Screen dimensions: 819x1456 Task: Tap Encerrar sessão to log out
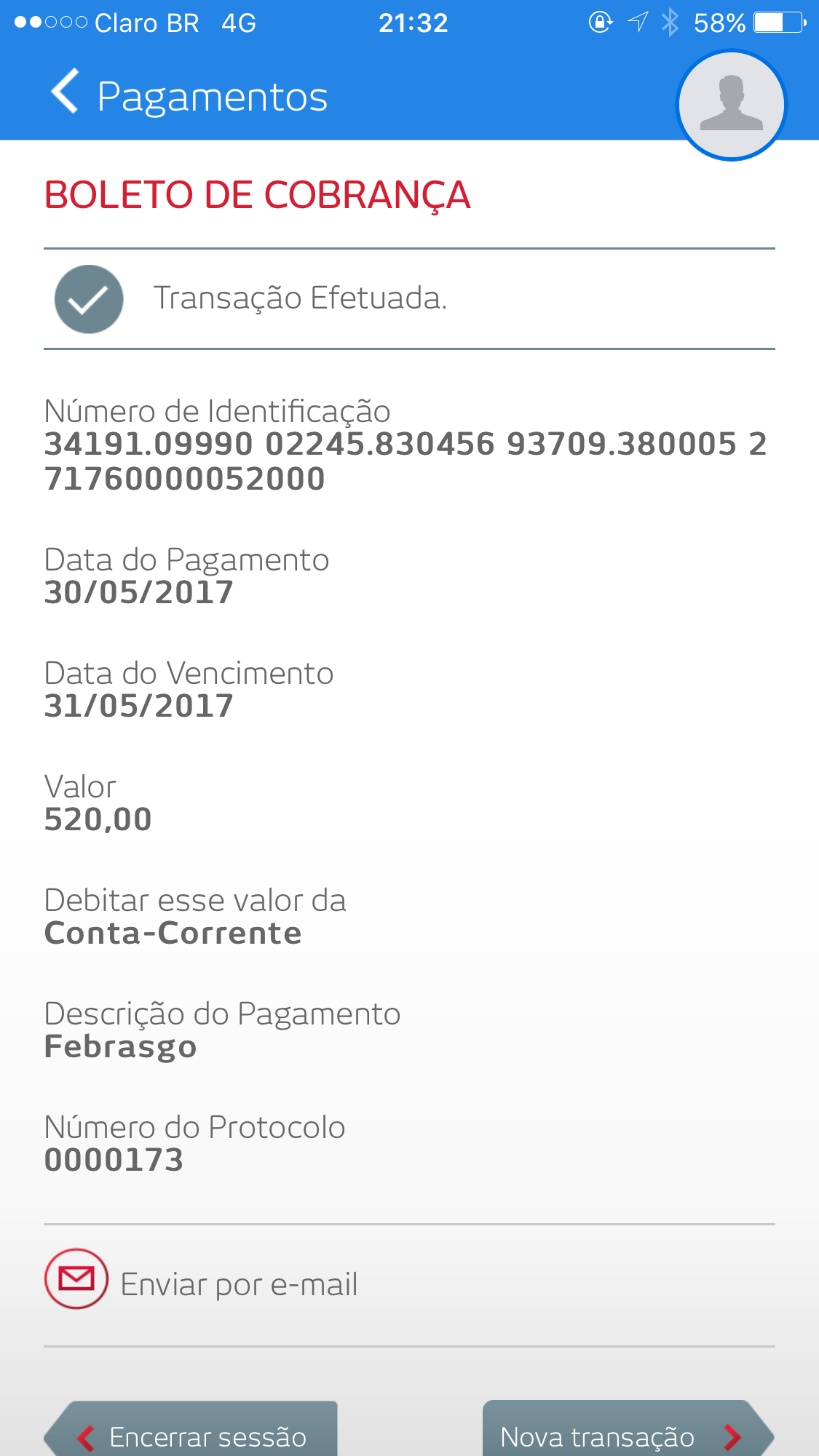click(192, 1433)
